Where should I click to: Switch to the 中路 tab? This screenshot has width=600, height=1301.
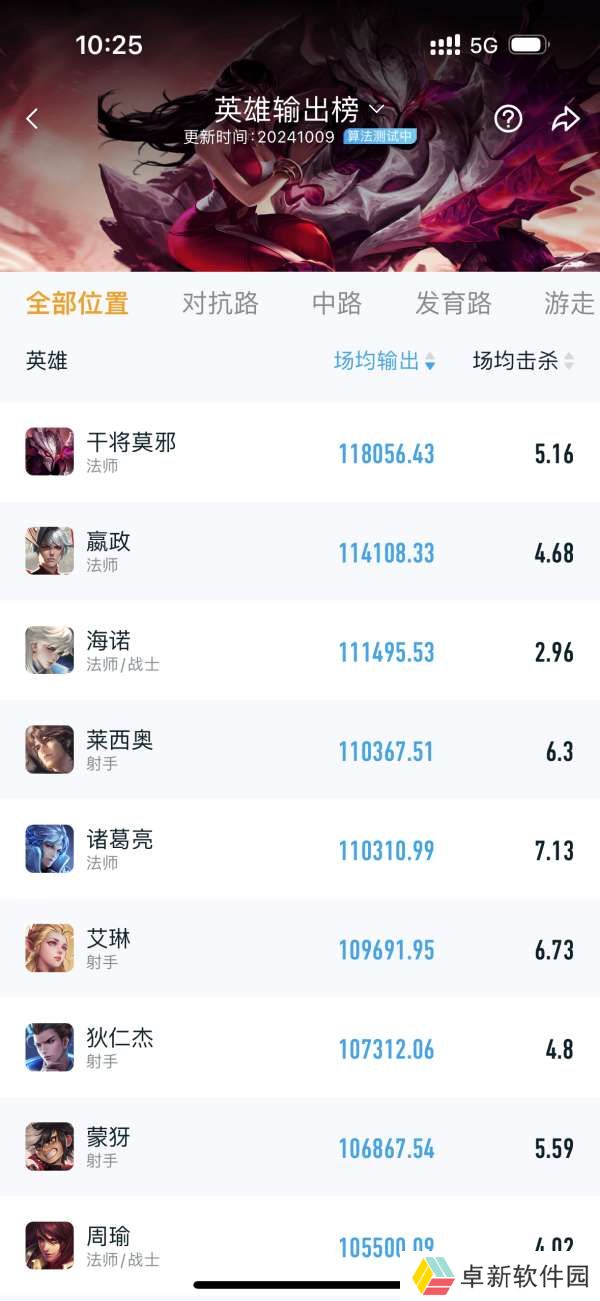(337, 304)
